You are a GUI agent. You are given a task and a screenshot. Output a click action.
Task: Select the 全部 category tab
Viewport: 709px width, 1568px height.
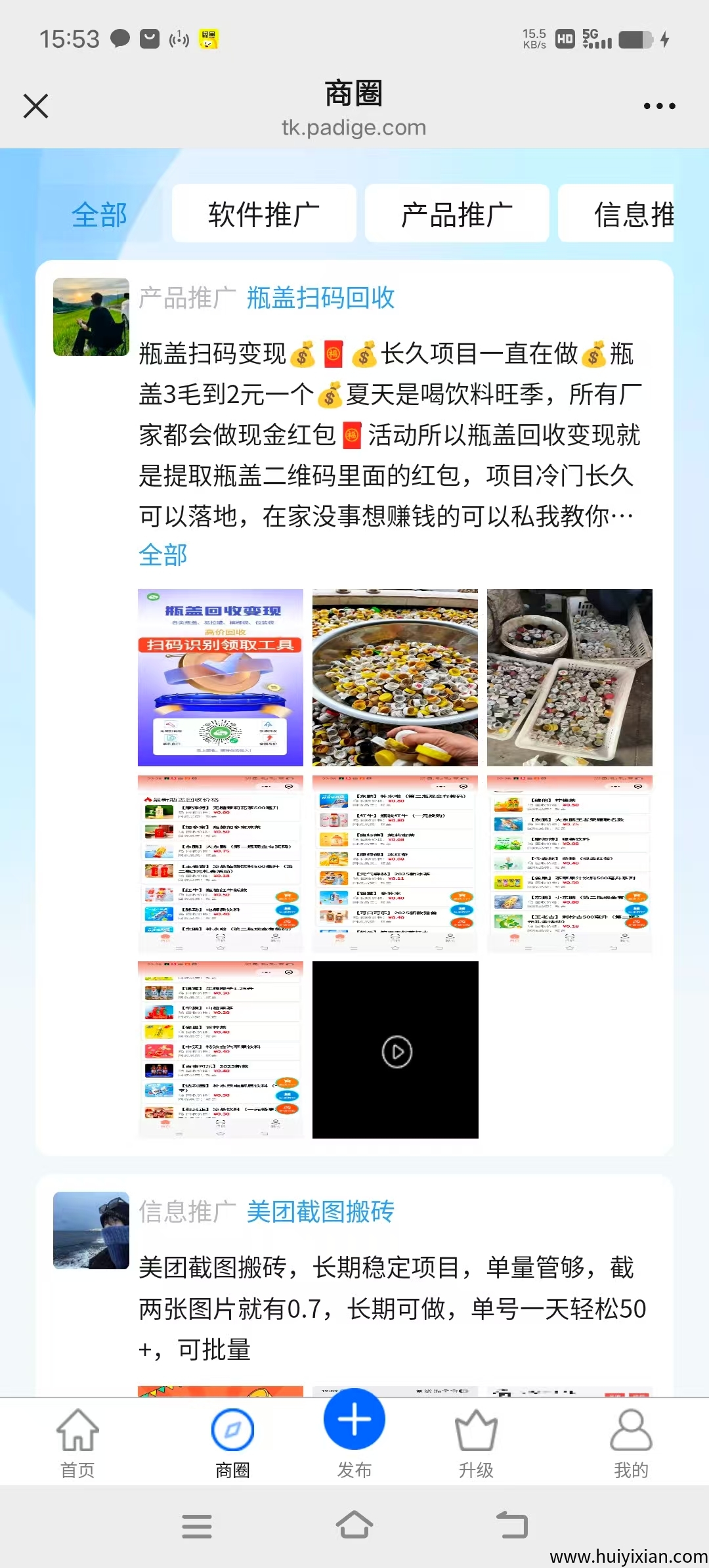[x=99, y=215]
